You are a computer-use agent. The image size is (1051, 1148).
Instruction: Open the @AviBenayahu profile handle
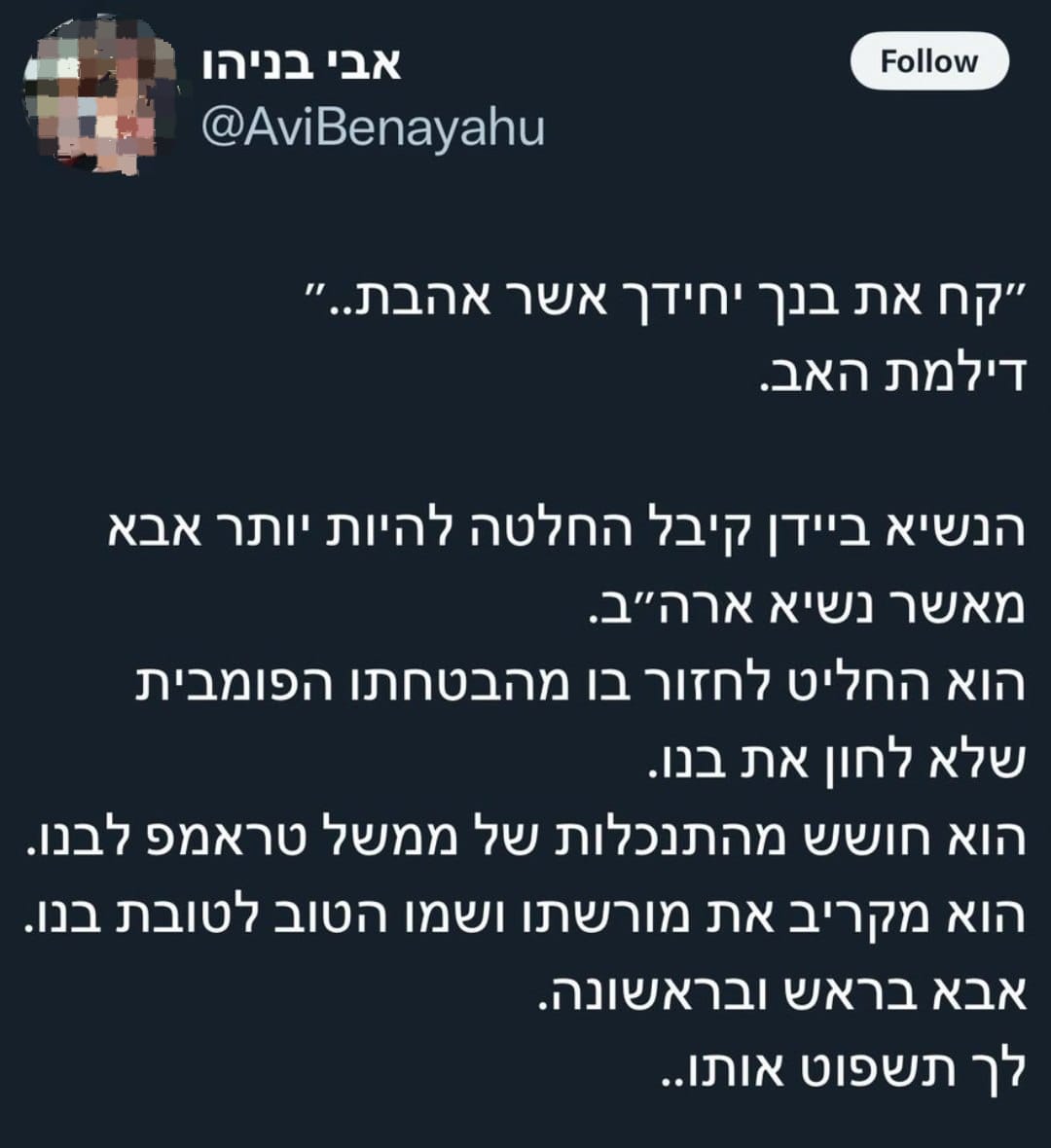pyautogui.click(x=372, y=128)
